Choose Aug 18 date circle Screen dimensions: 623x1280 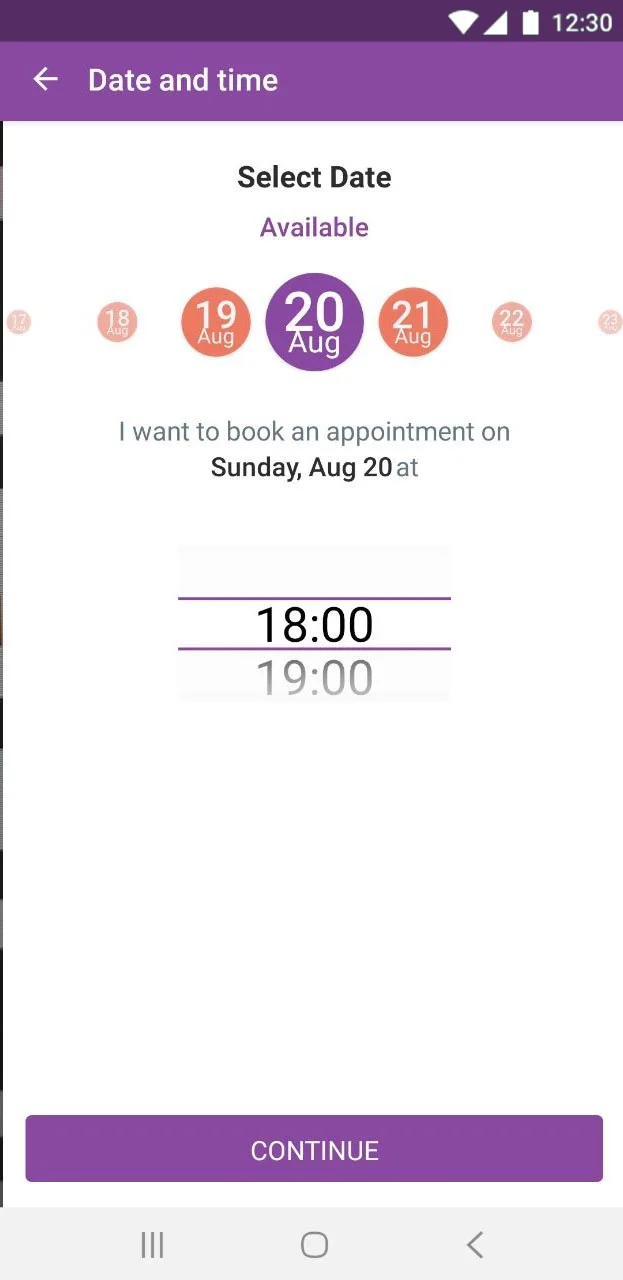tap(117, 322)
